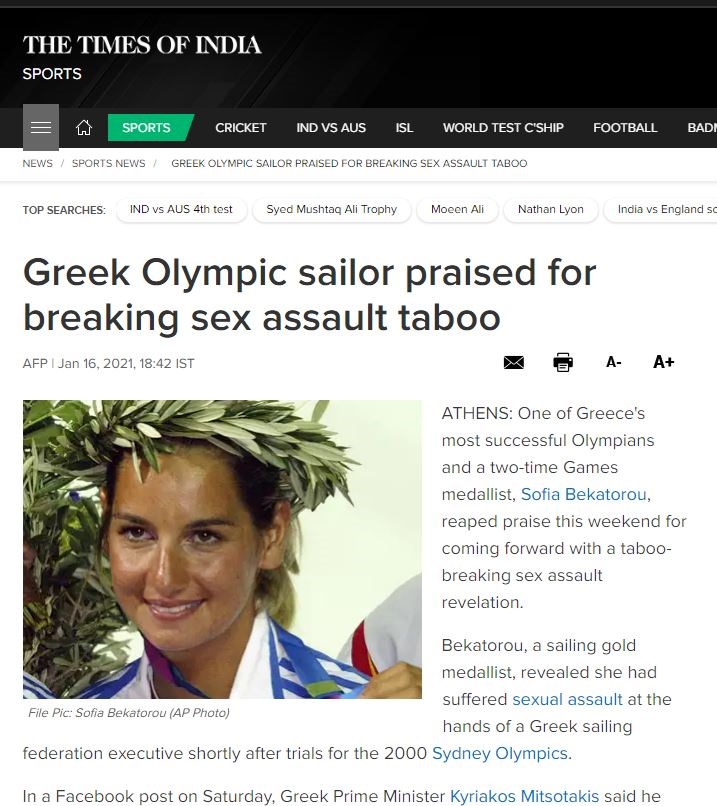Open the Cricket section
The image size is (717, 806).
coord(240,128)
